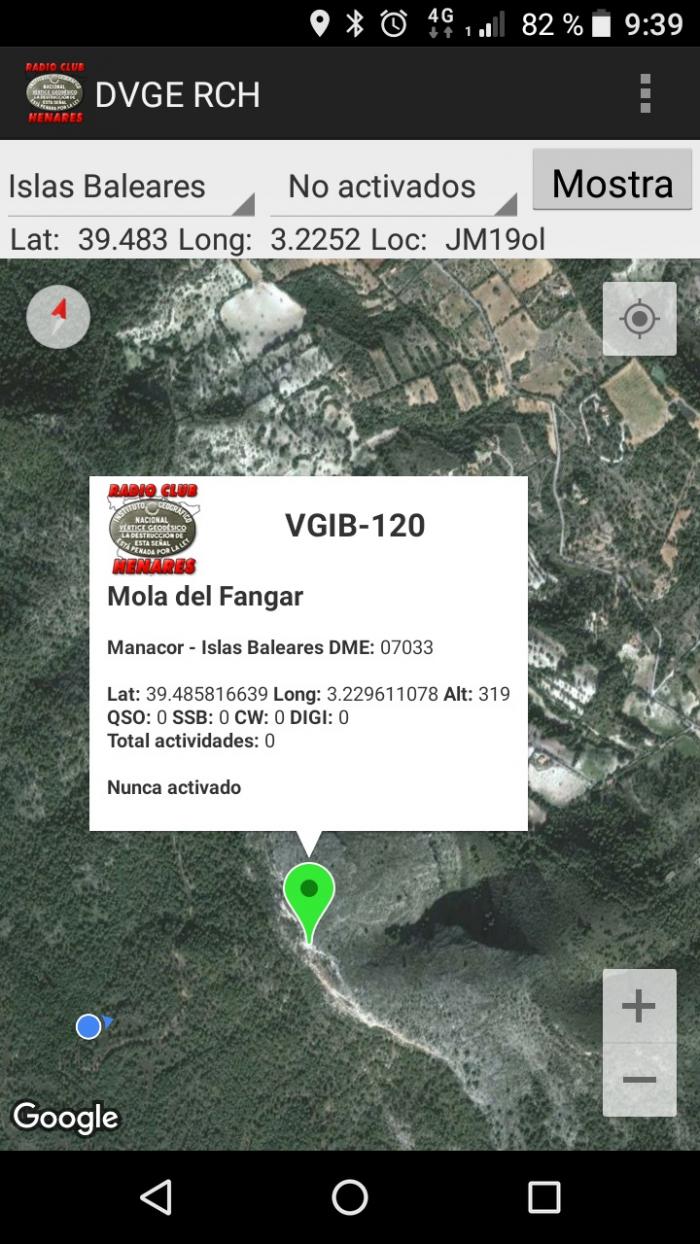Open the No activados filter dropdown
Viewport: 700px width, 1244px height.
(394, 187)
